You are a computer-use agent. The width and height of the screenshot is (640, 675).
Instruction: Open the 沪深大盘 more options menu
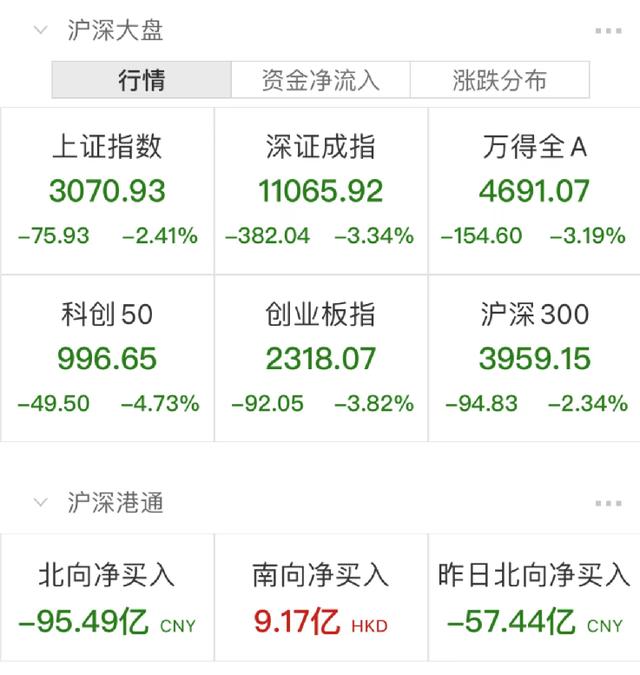tap(608, 31)
